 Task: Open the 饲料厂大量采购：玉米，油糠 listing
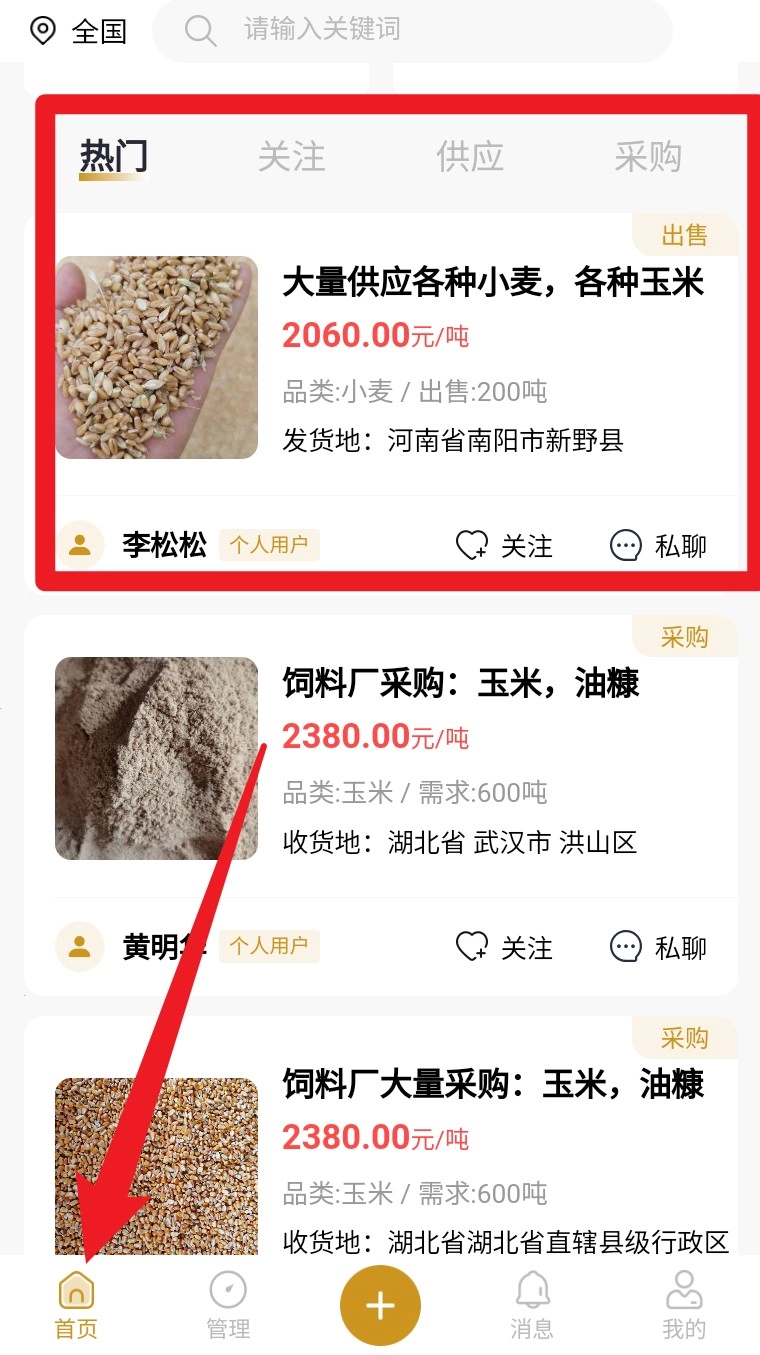[493, 1085]
